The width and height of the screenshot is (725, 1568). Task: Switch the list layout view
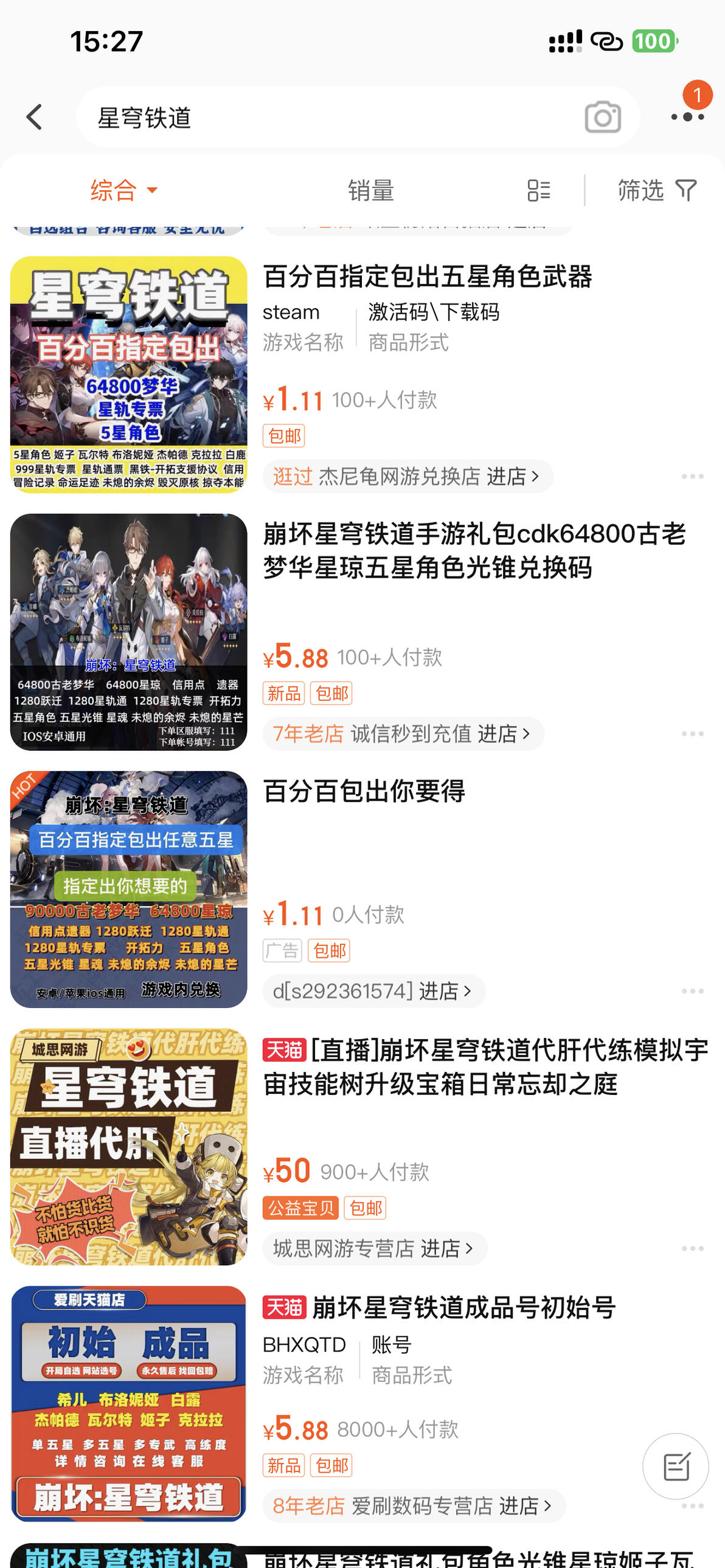click(x=539, y=190)
